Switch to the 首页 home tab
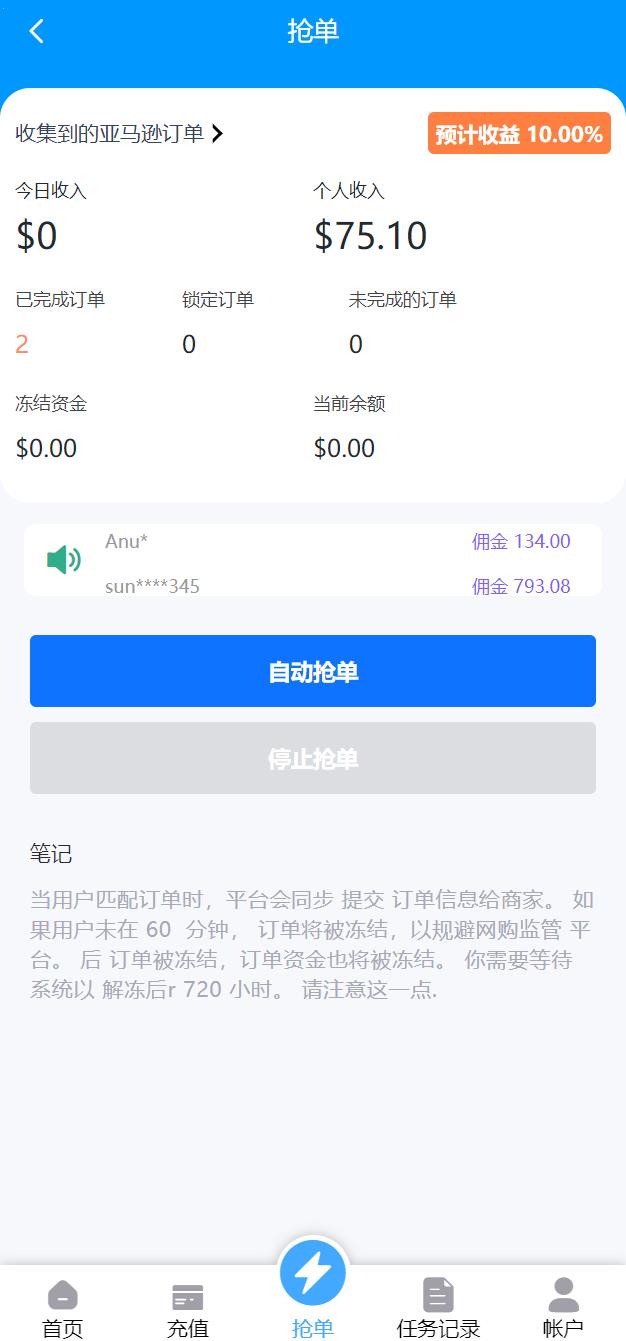 (62, 1307)
